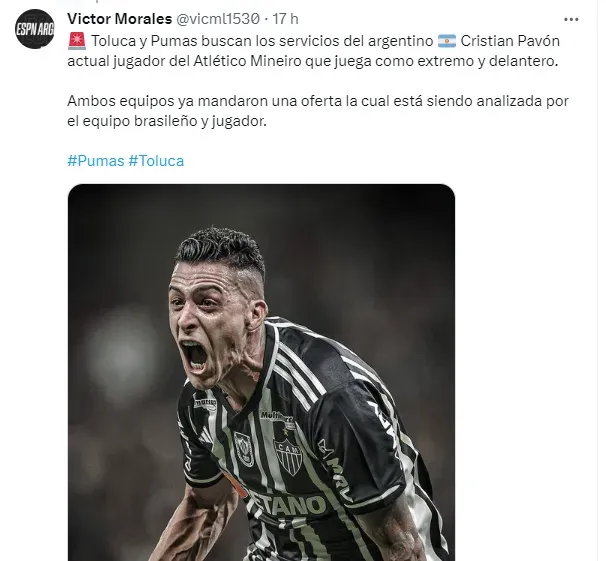This screenshot has height=561, width=606.
Task: Open the tweet's three-dot overflow menu
Action: 570,18
